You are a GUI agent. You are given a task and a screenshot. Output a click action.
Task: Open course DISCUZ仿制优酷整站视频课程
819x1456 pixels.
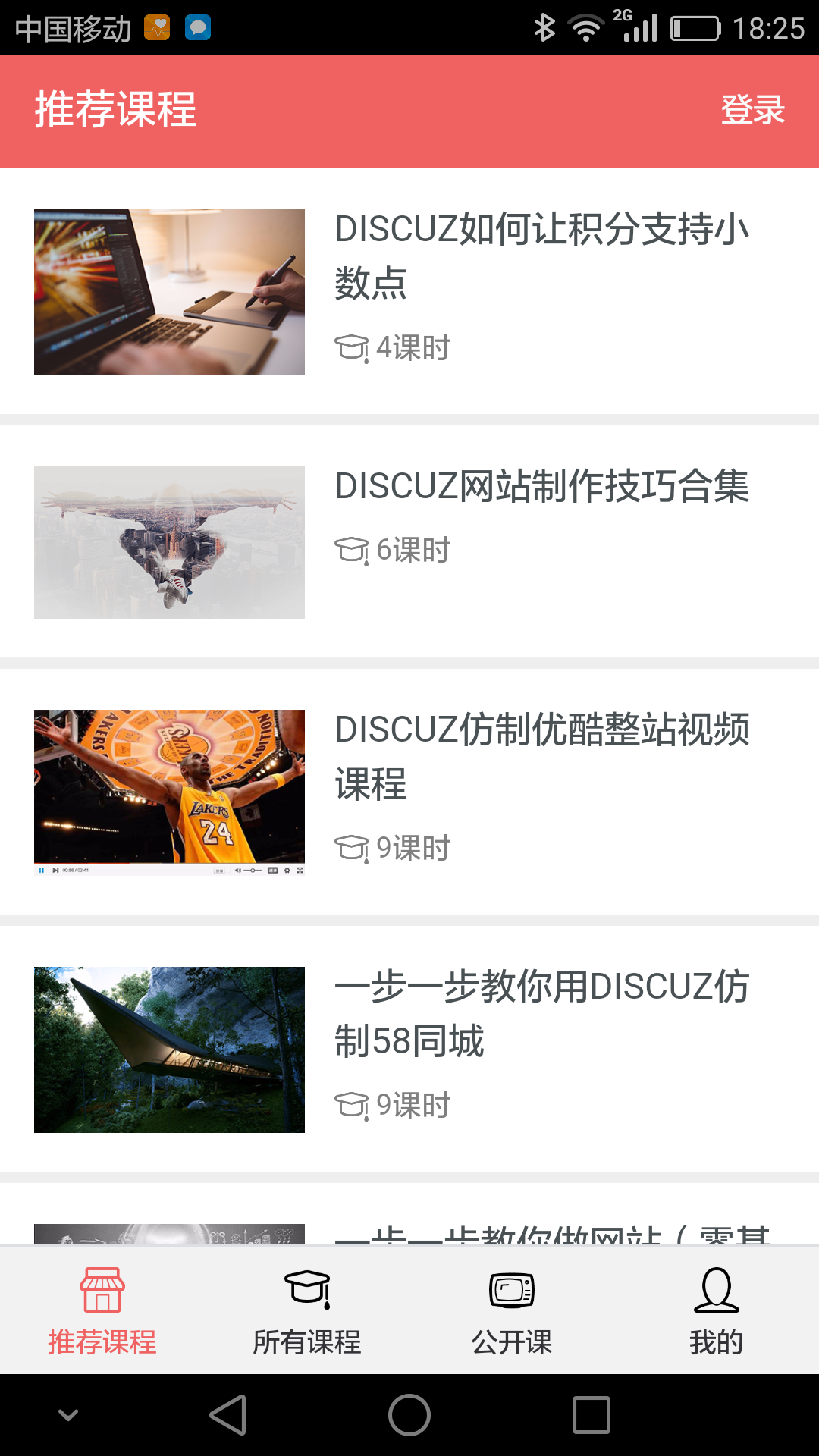click(x=541, y=756)
